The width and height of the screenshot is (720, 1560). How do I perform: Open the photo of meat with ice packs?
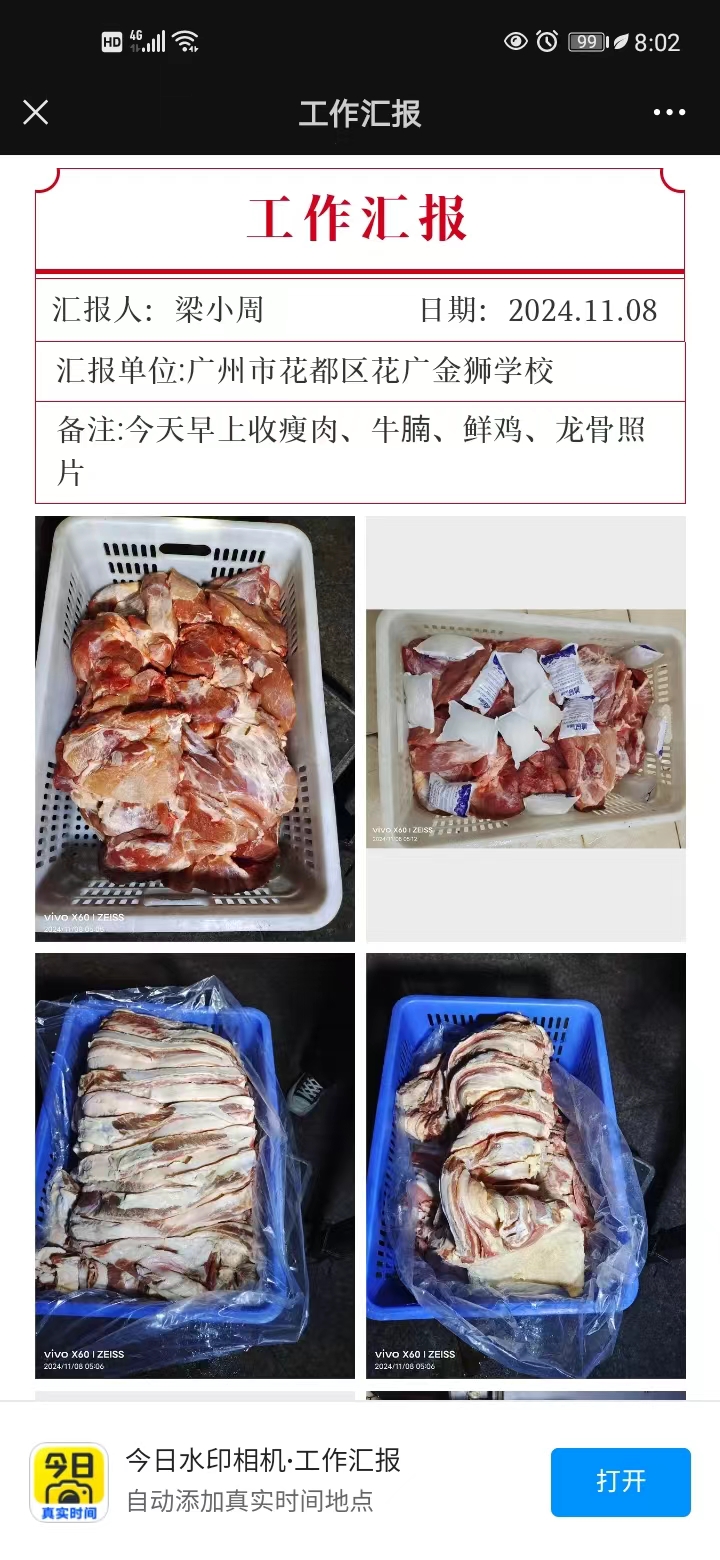tap(525, 728)
